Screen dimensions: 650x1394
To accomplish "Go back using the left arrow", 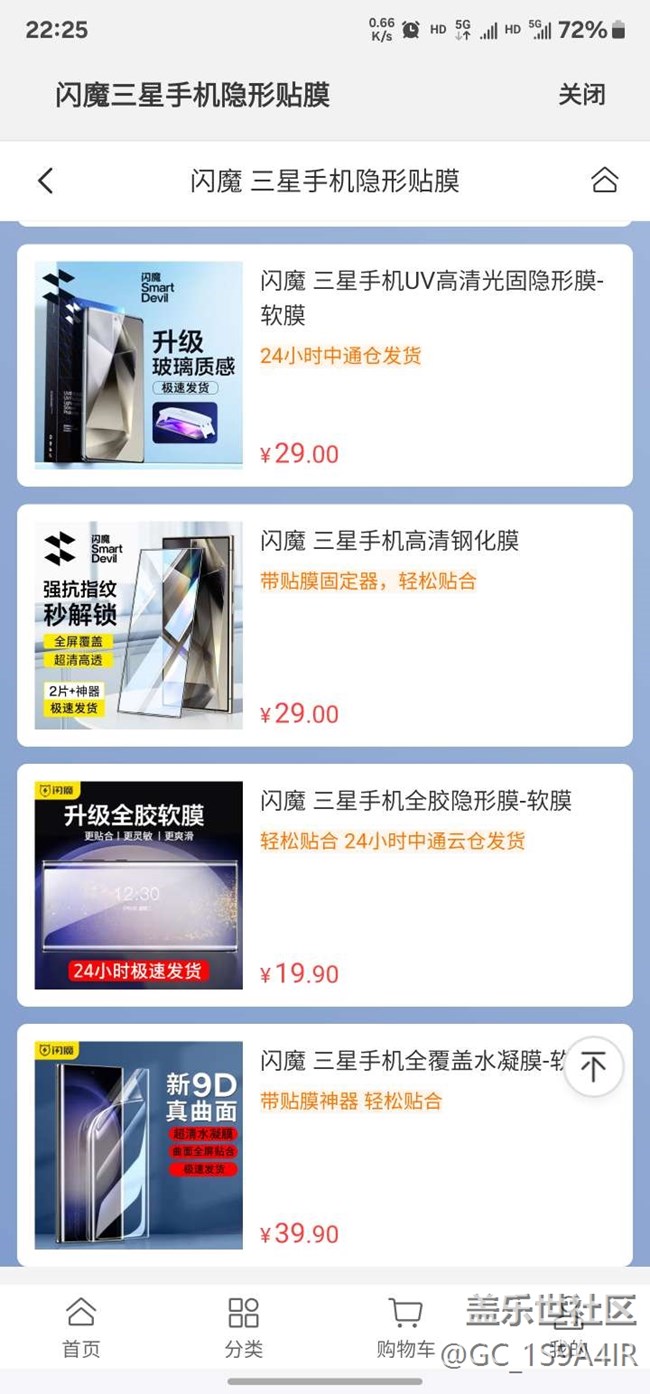I will coord(45,180).
